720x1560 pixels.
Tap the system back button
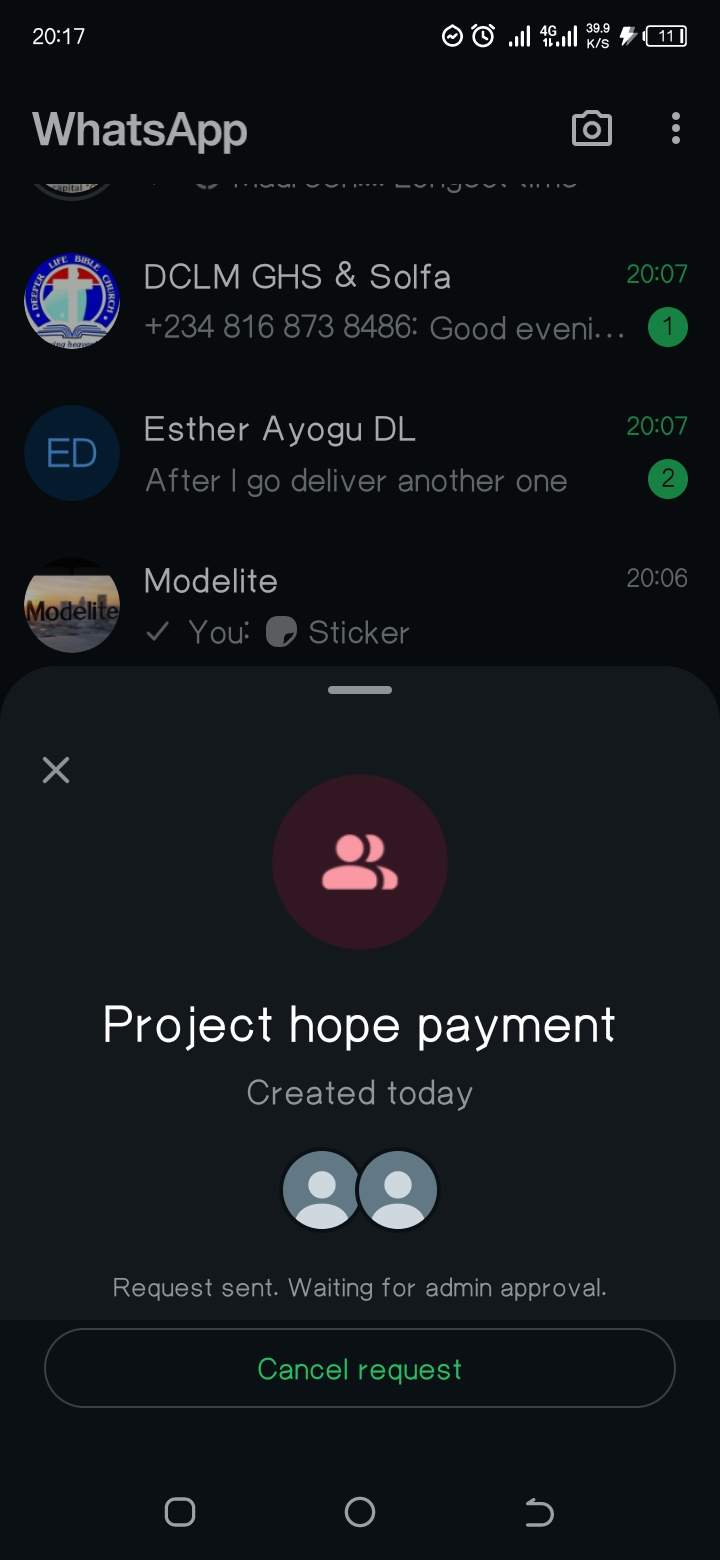point(539,1512)
